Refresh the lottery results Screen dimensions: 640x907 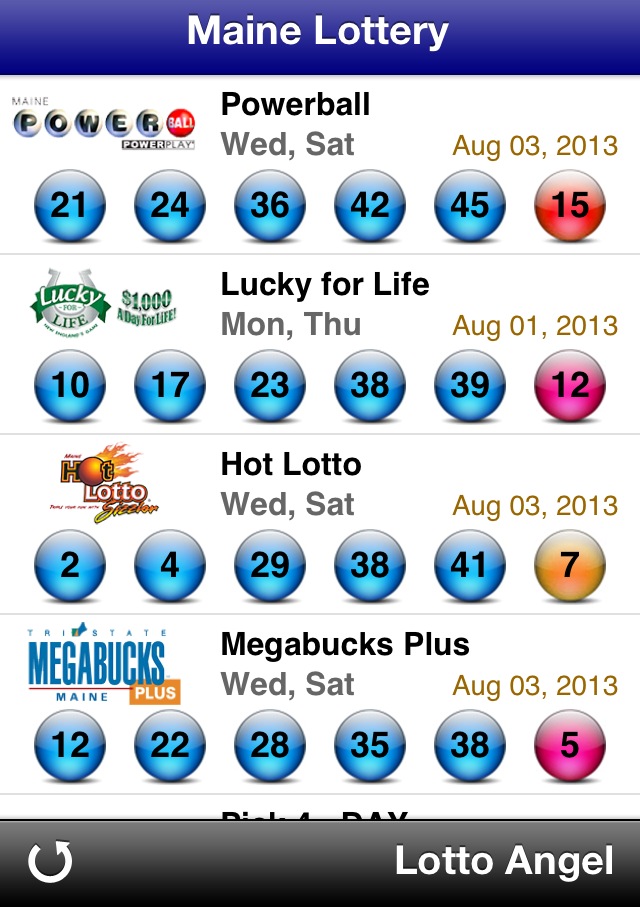(50, 861)
